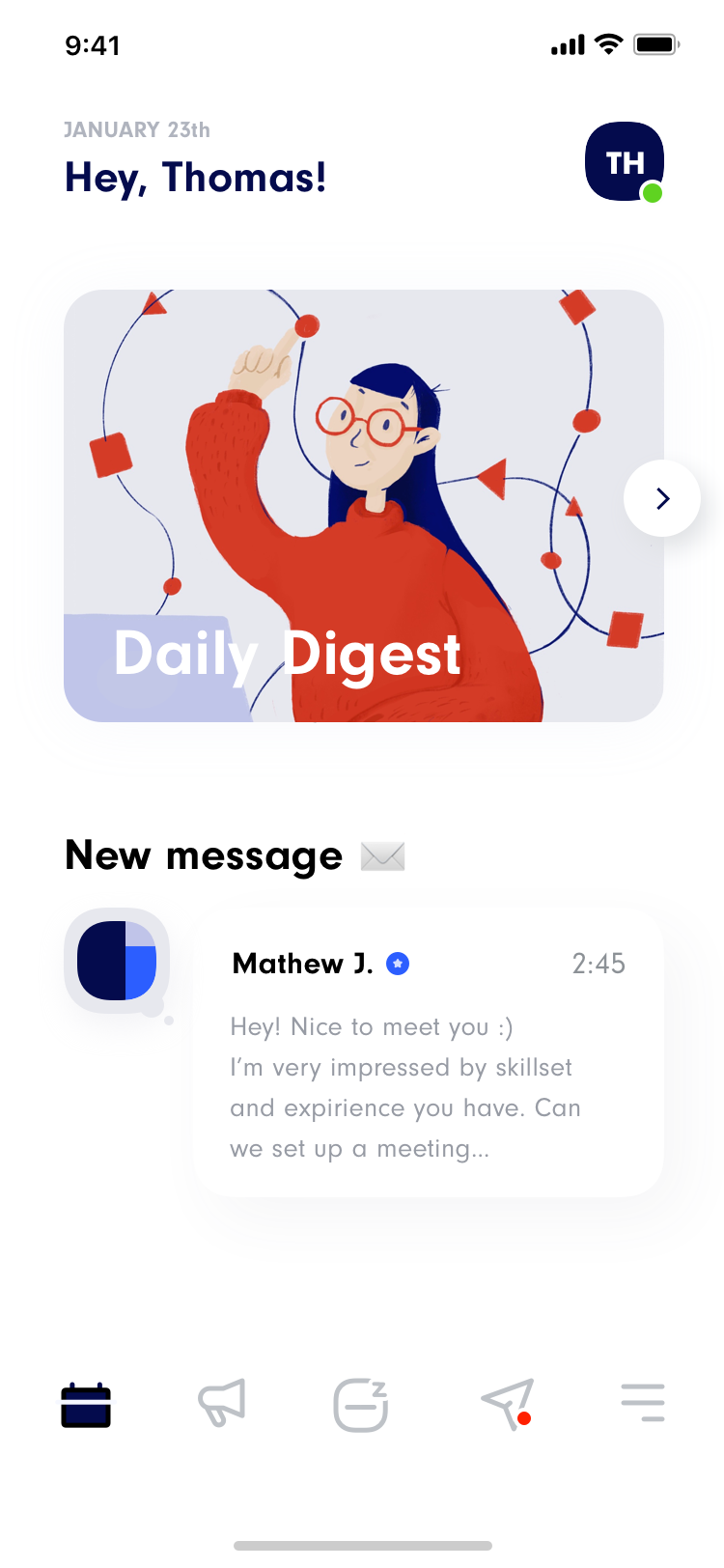This screenshot has width=724, height=1568.
Task: Open the TH profile avatar
Action: coord(625,161)
